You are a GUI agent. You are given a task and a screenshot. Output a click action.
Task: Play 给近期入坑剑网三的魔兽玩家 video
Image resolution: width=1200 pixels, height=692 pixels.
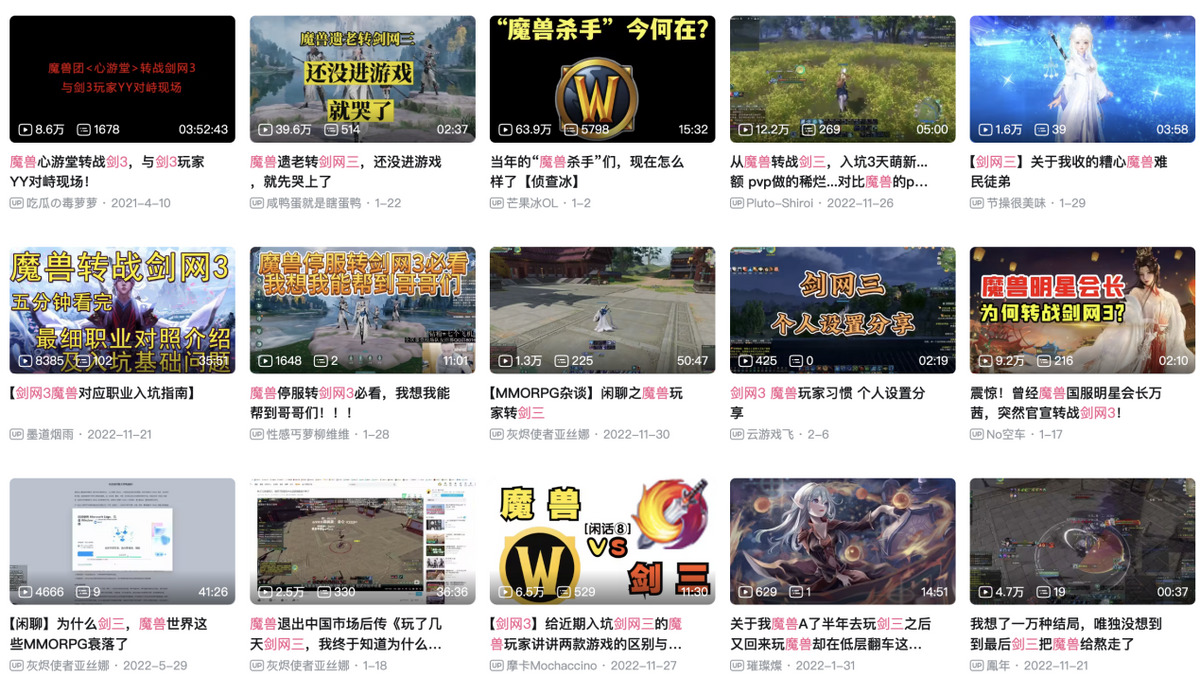coord(602,541)
